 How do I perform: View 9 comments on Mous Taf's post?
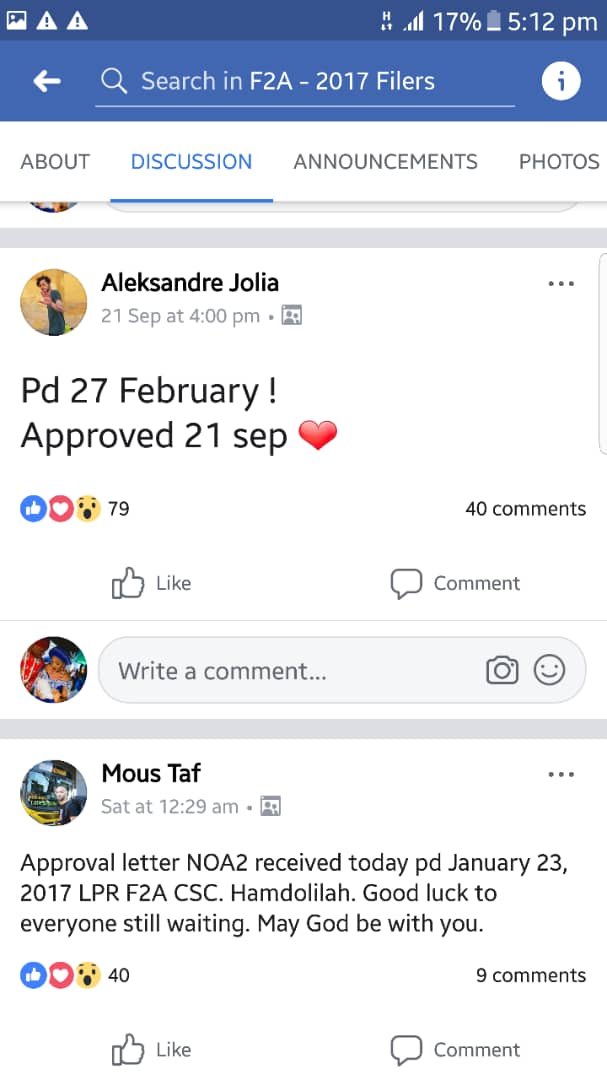click(x=531, y=975)
